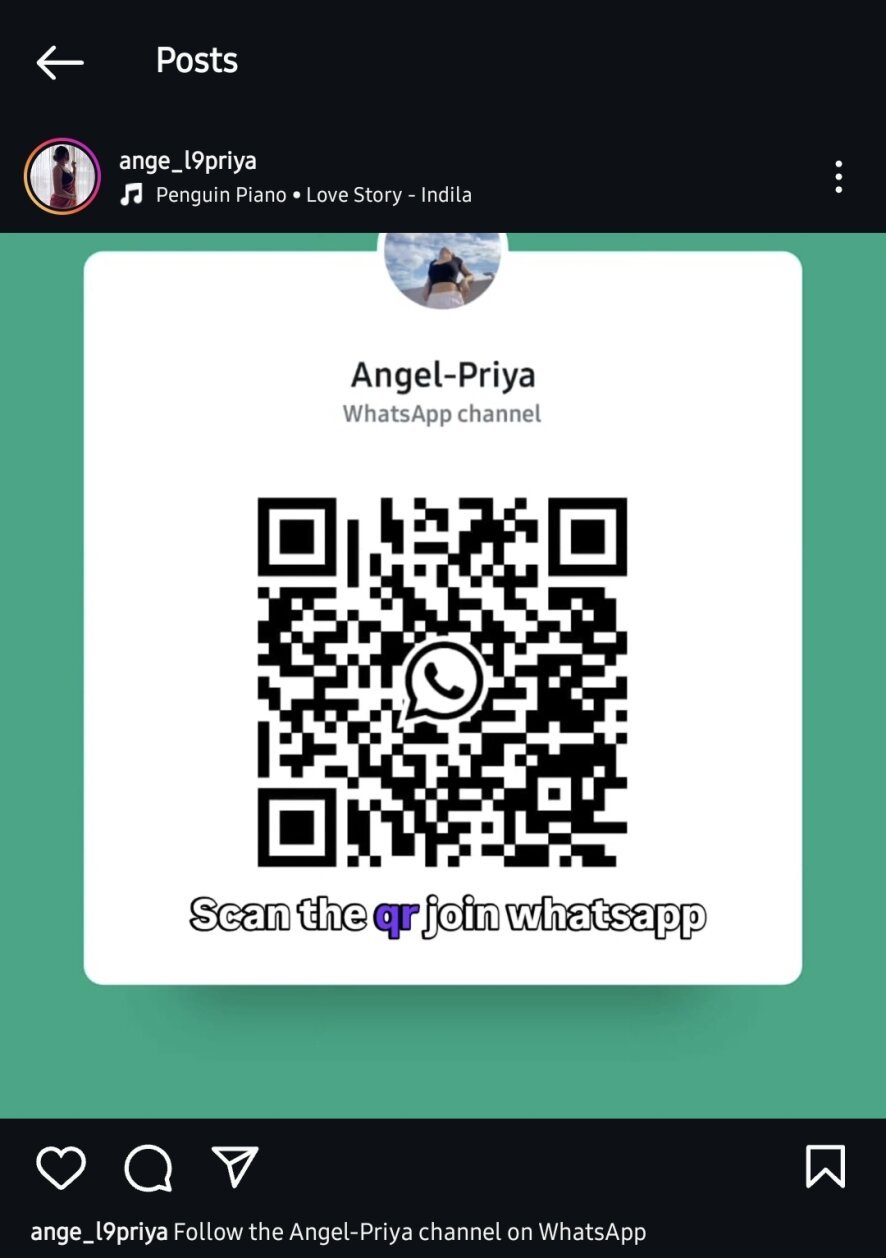Open the ange_l9priya username at top
This screenshot has width=886, height=1258.
click(x=188, y=161)
